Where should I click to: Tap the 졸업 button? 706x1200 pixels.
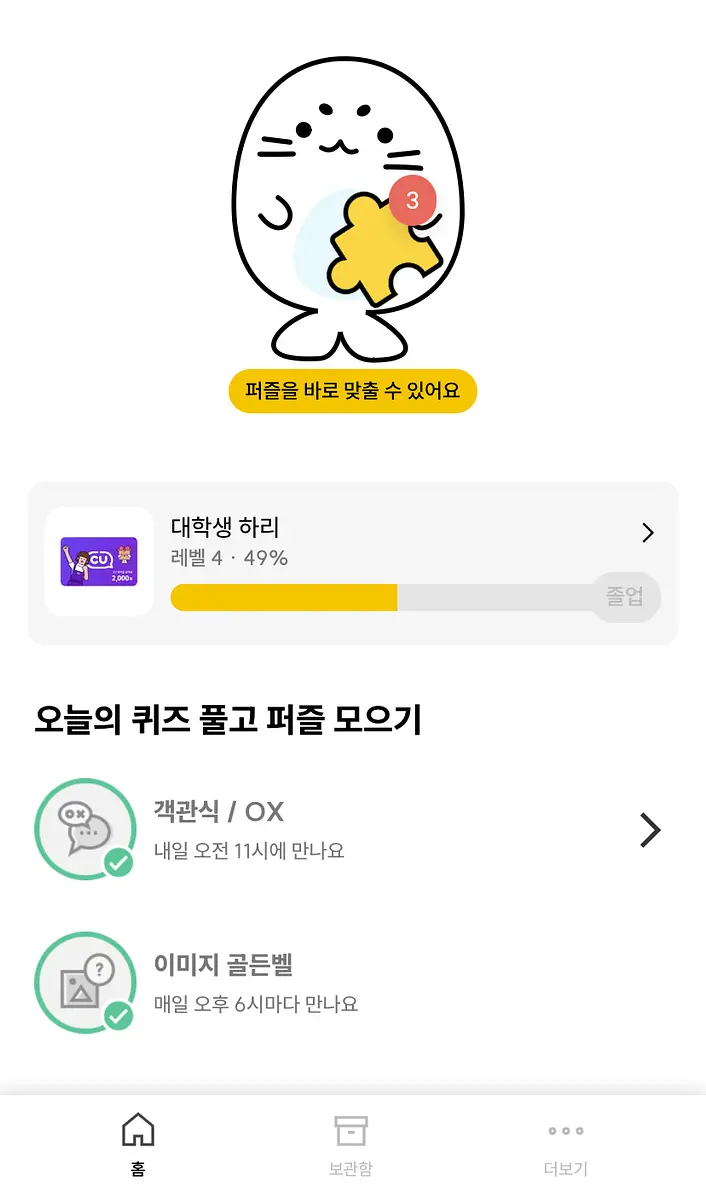pyautogui.click(x=625, y=597)
